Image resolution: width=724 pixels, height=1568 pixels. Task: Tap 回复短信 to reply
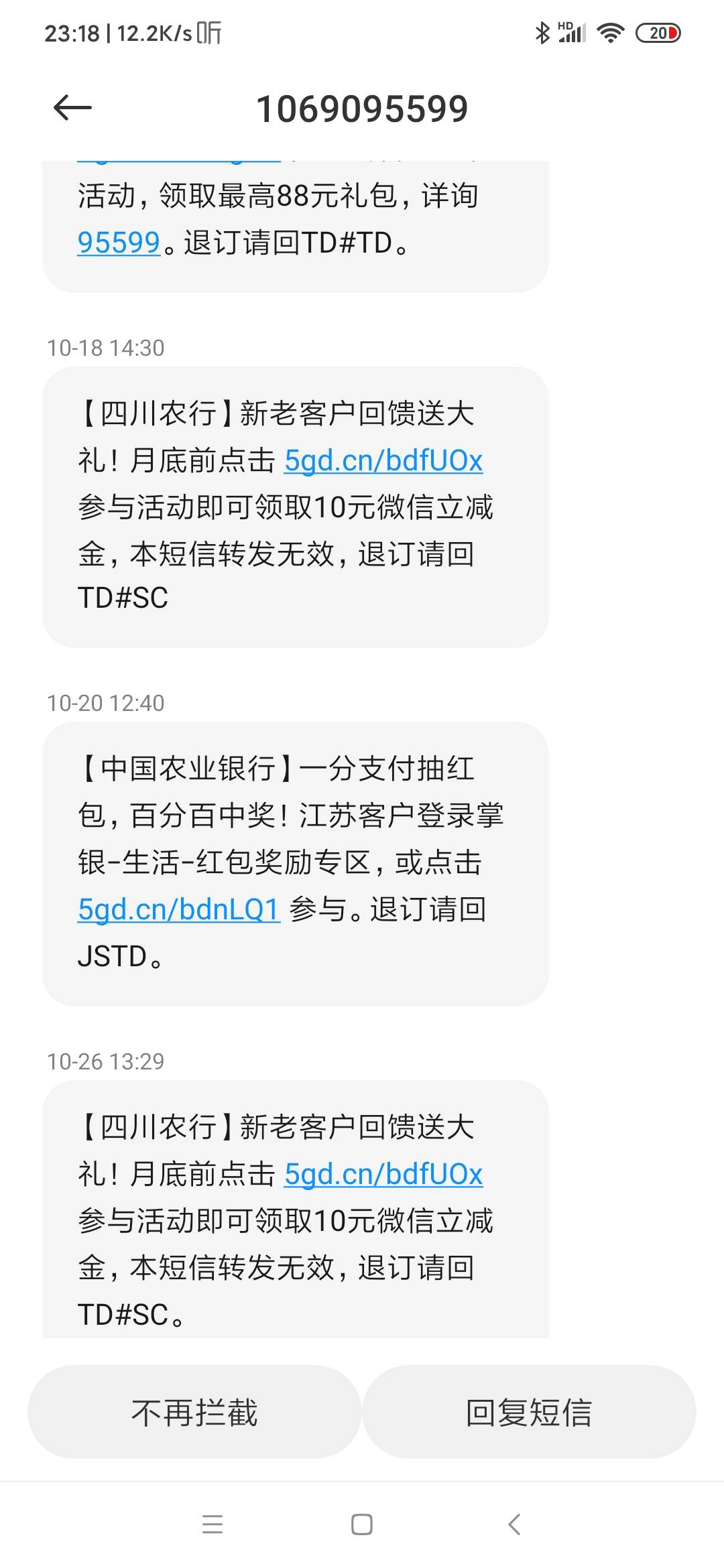tap(529, 1412)
